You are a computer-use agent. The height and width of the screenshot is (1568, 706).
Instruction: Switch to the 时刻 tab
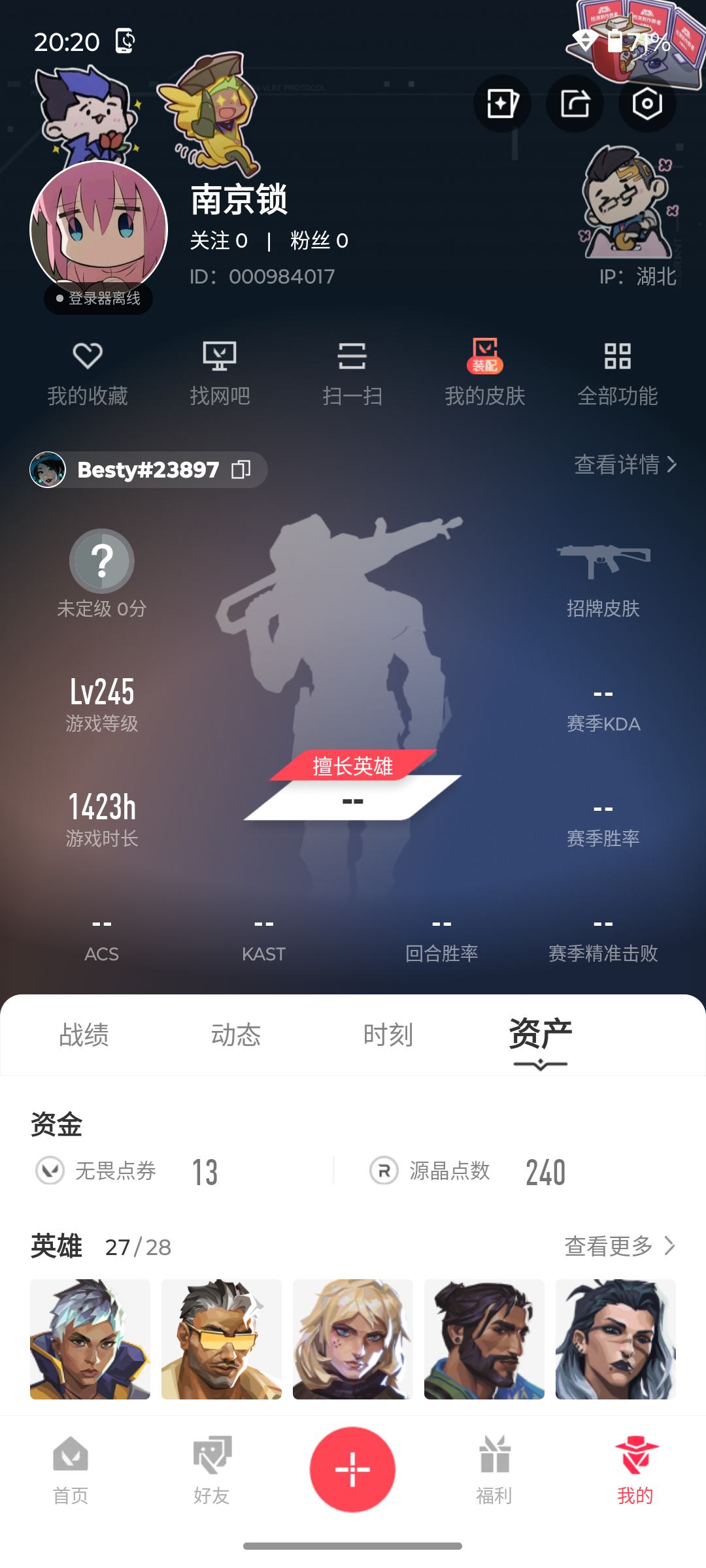coord(388,1035)
